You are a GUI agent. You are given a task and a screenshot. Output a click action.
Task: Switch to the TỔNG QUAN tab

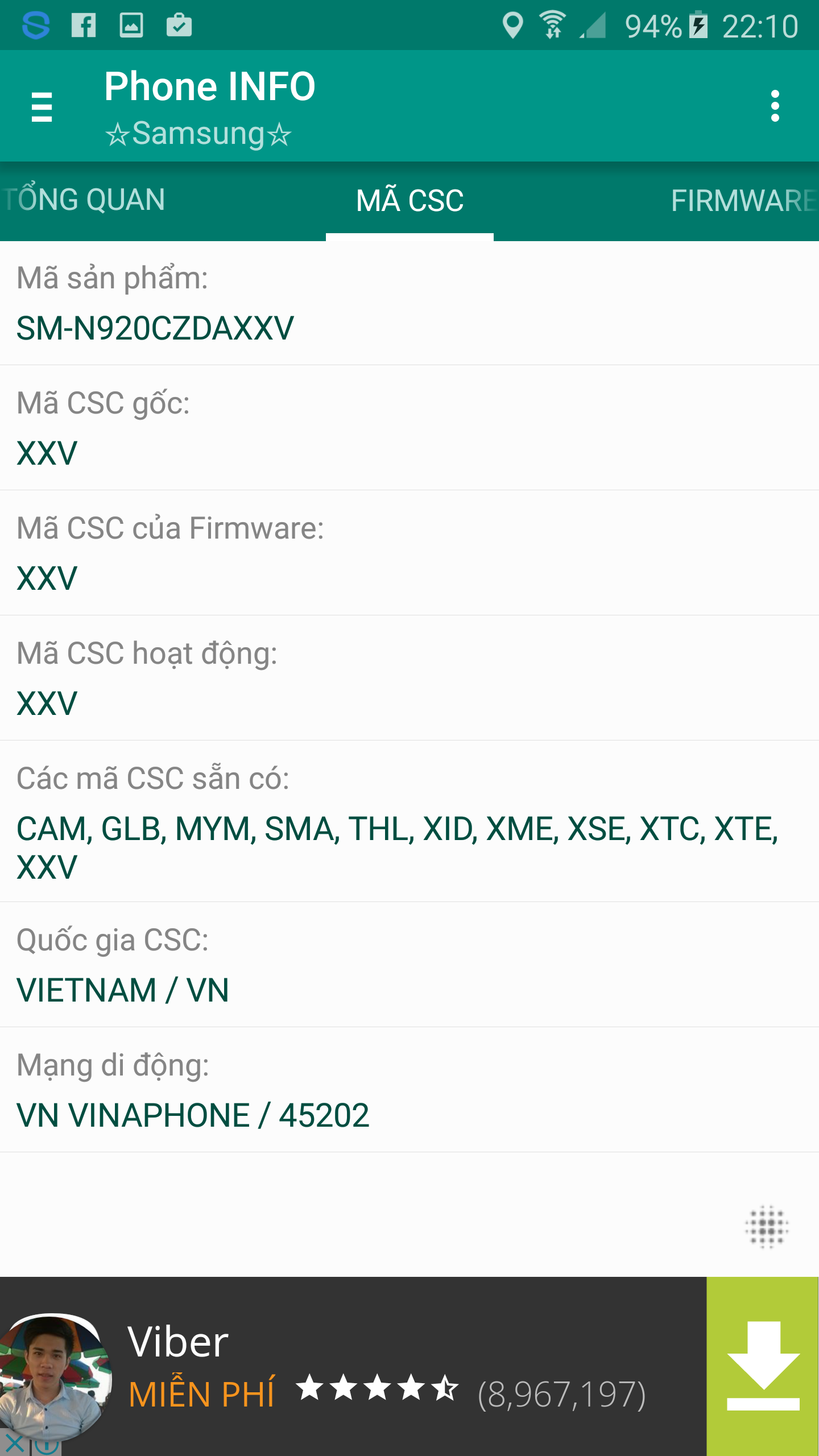84,201
